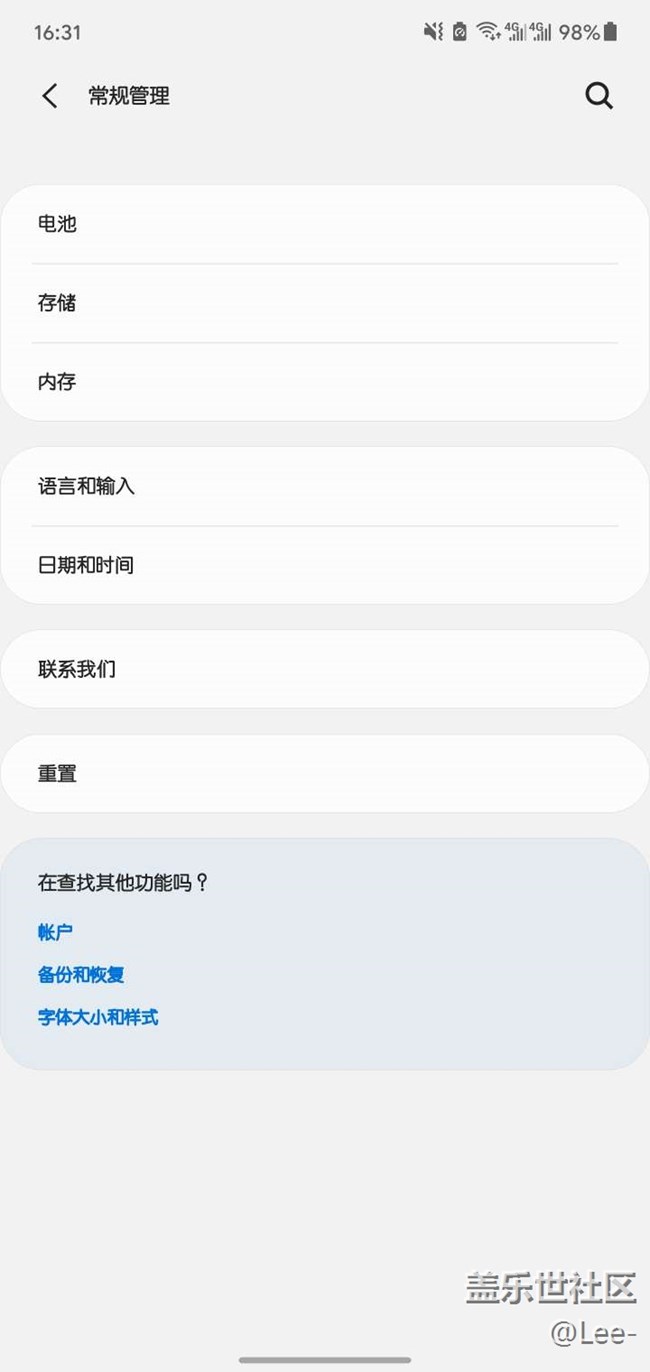This screenshot has height=1372, width=650.
Task: Open 内存 settings
Action: click(325, 382)
